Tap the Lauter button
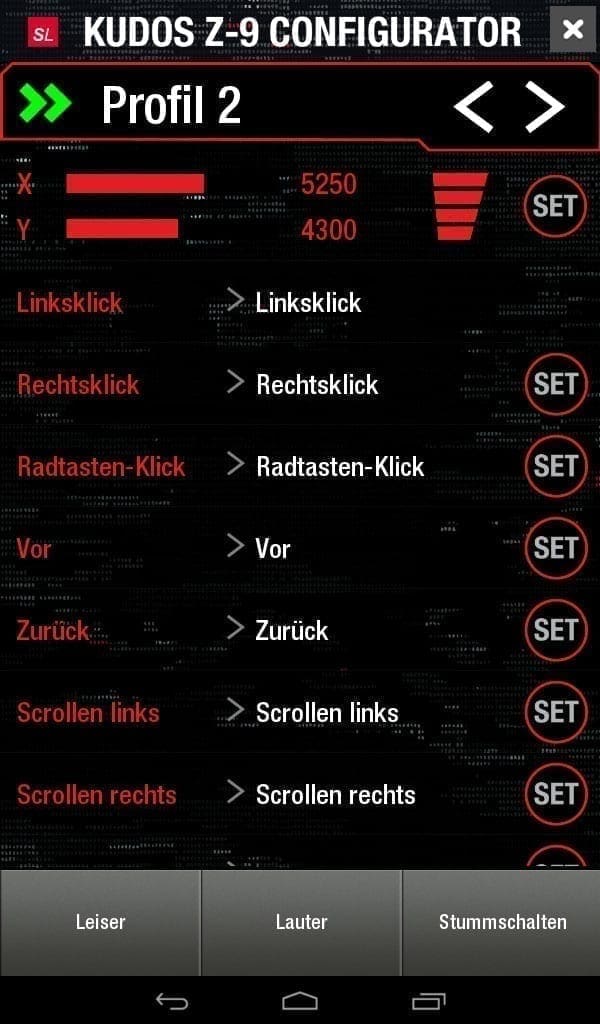 [301, 922]
